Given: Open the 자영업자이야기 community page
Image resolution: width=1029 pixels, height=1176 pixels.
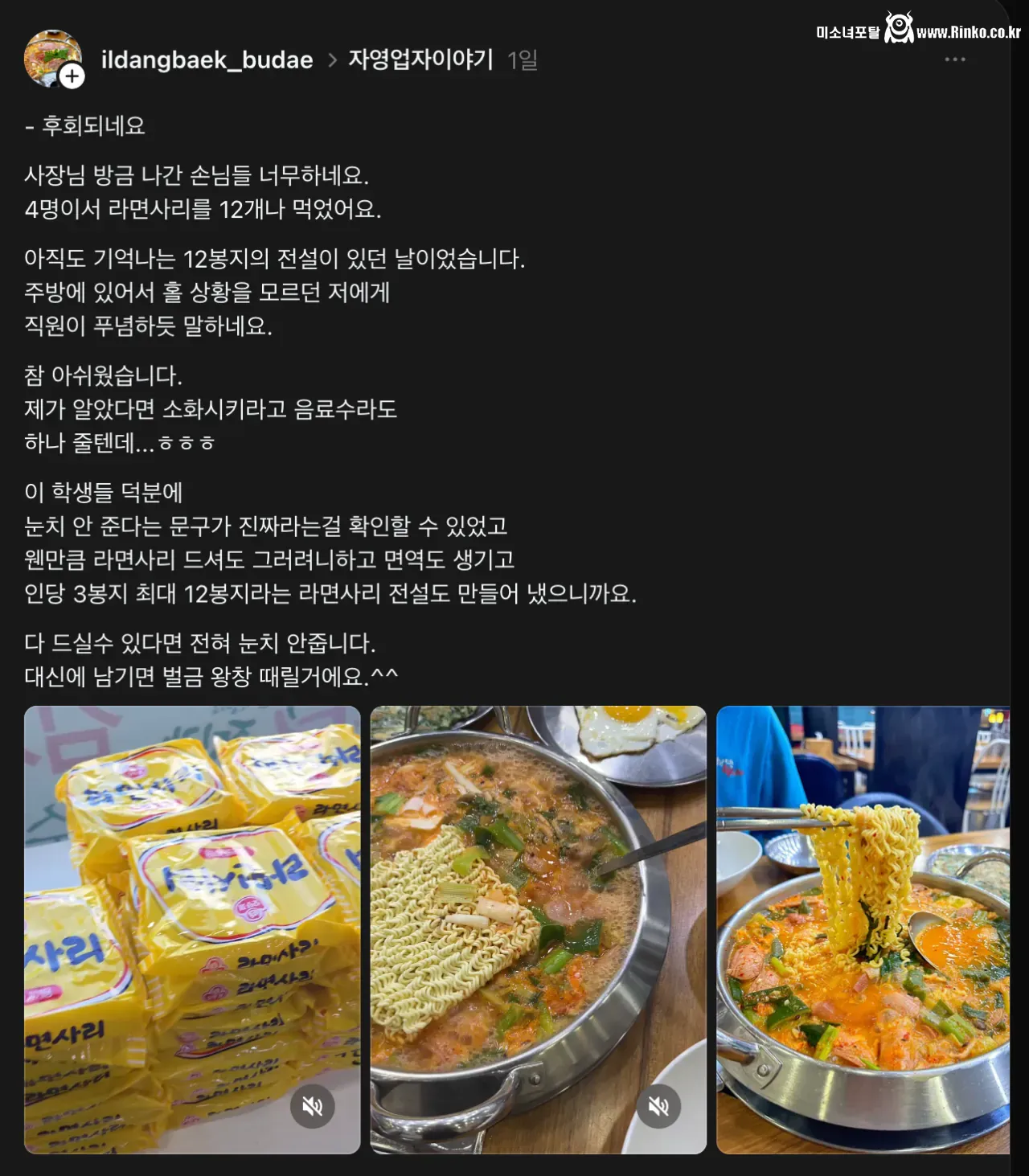Looking at the screenshot, I should pyautogui.click(x=420, y=59).
